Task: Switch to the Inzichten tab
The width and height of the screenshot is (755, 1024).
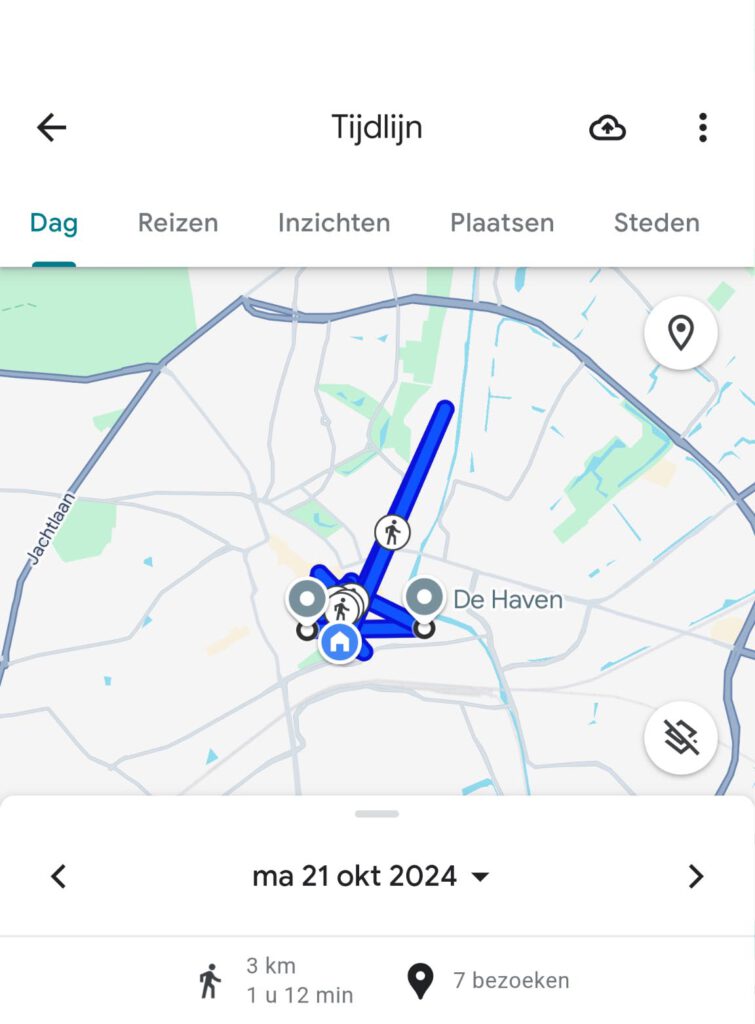Action: pyautogui.click(x=334, y=222)
